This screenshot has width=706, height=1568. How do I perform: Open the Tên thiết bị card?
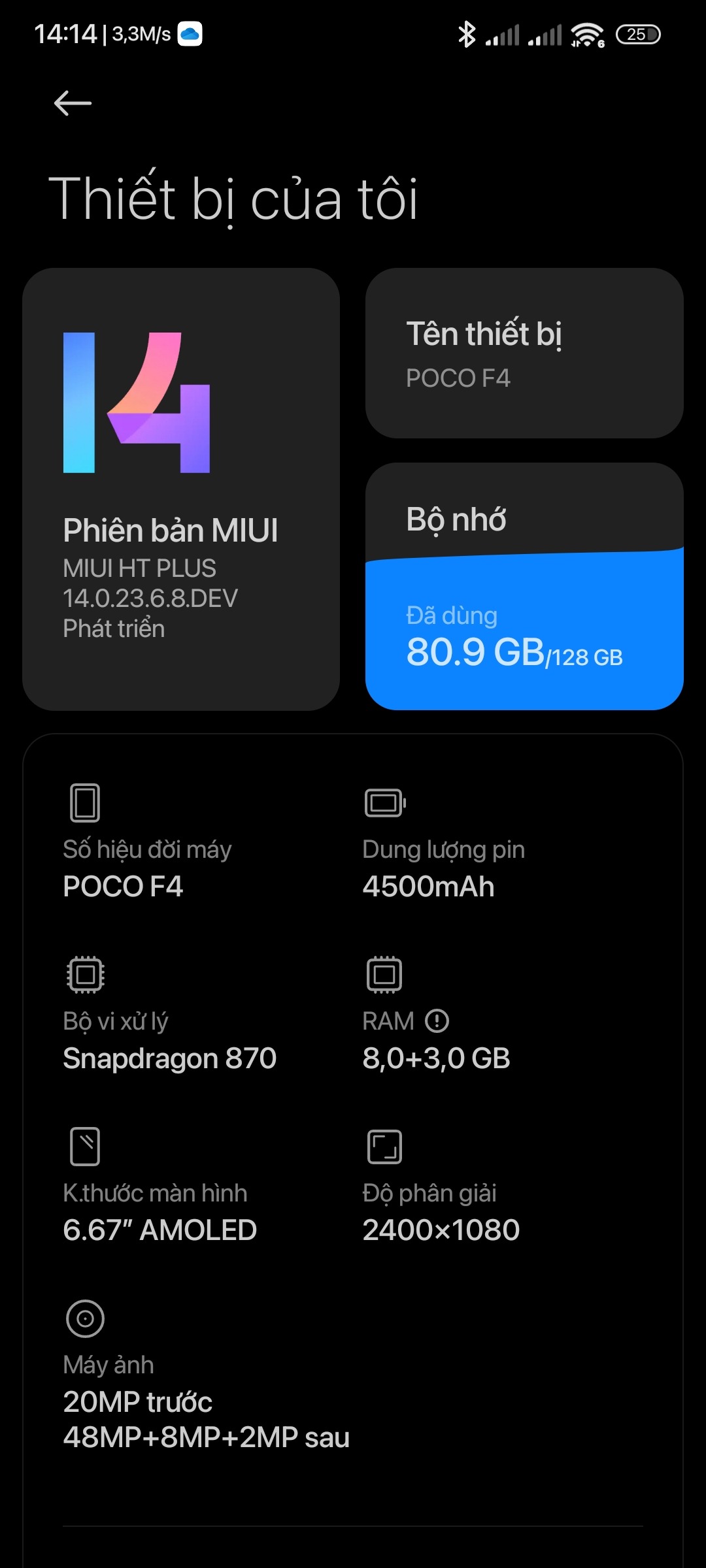click(x=524, y=353)
